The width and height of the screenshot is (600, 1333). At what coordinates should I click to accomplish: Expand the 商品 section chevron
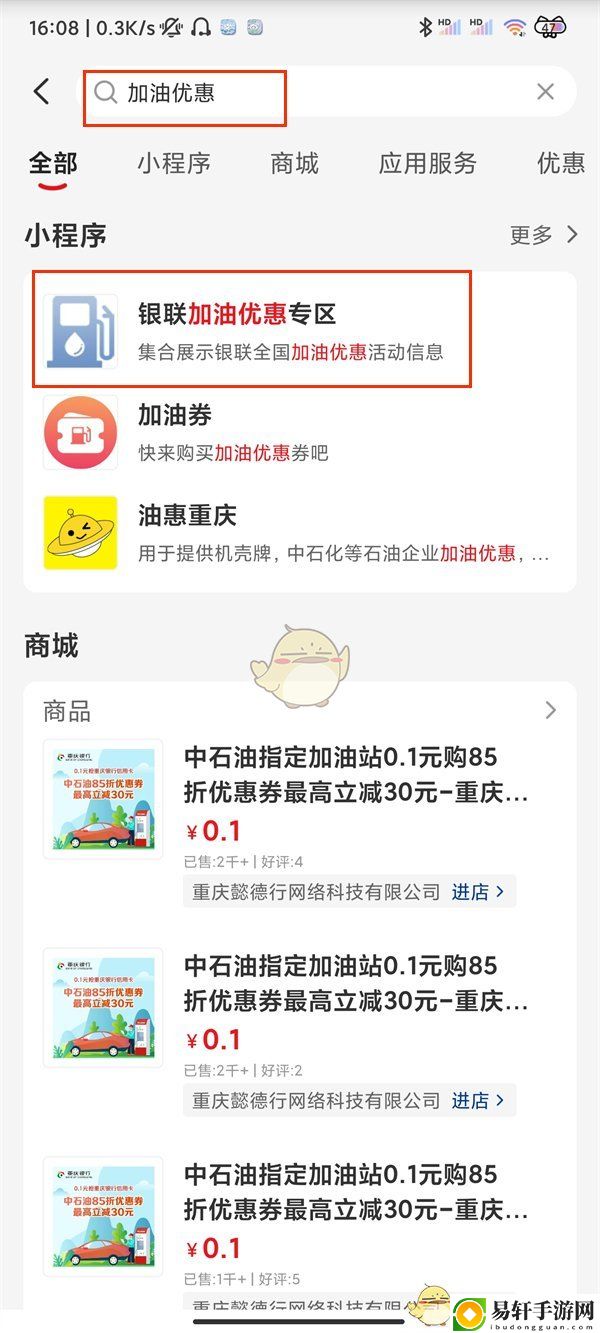(550, 711)
